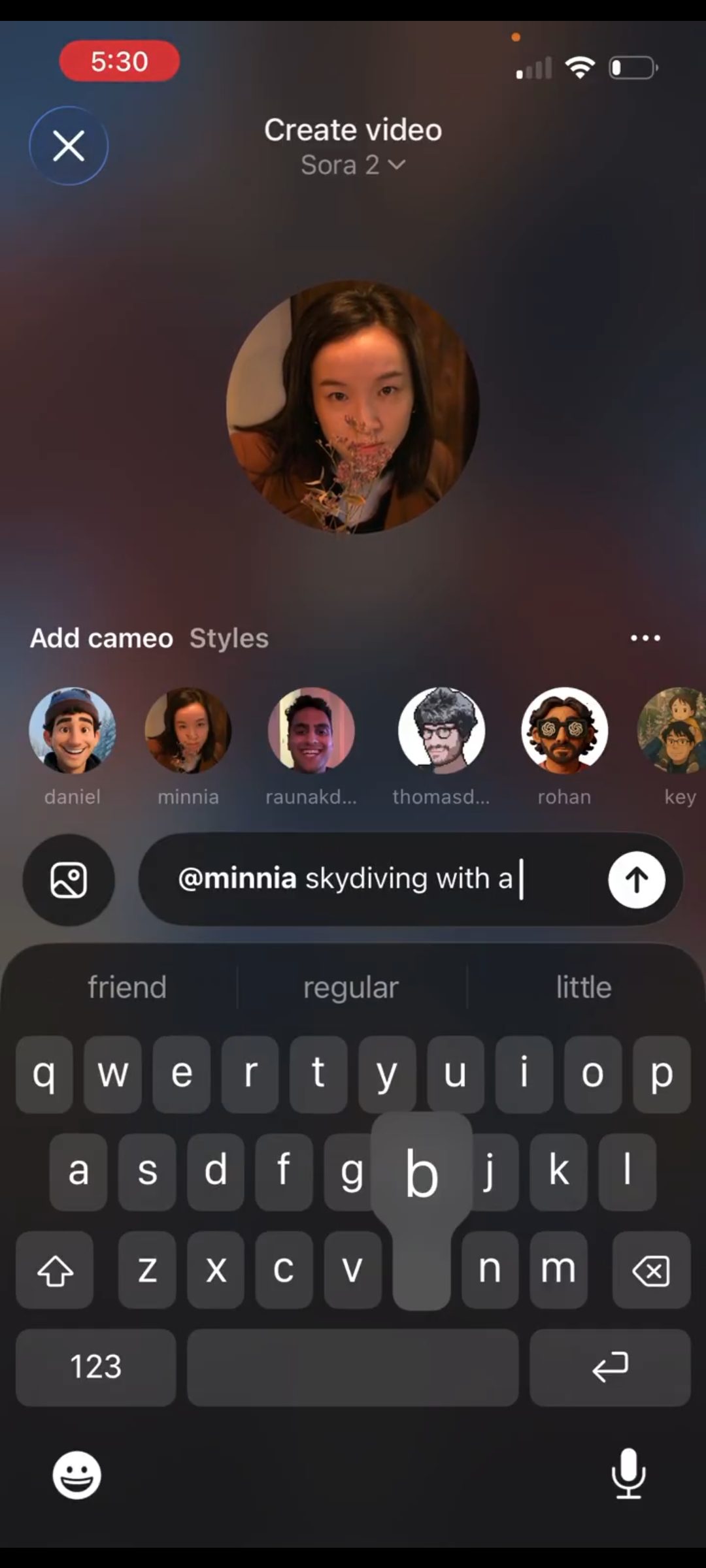Select minnia from the cameo list
Image resolution: width=706 pixels, height=1568 pixels.
pos(188,730)
